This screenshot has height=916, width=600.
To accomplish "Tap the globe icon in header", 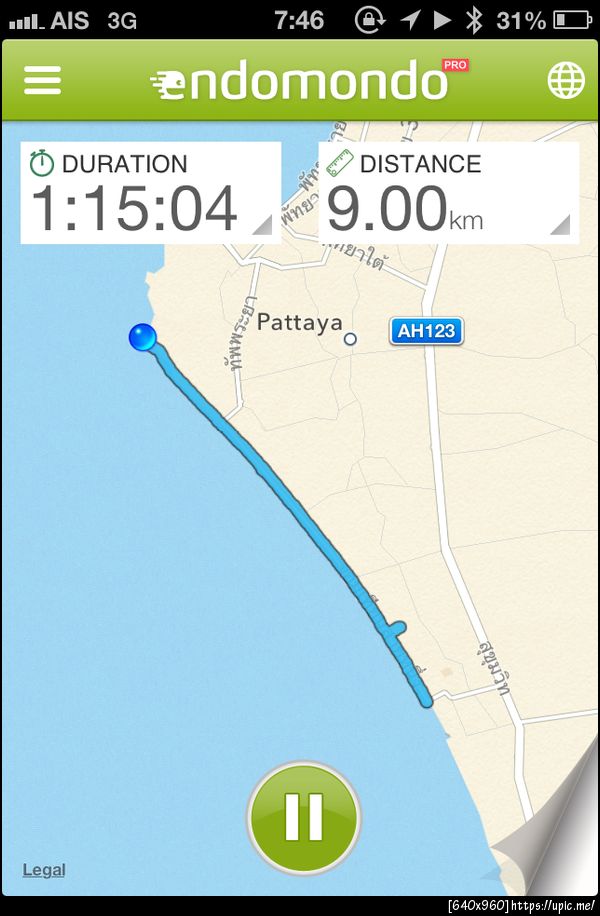I will click(566, 80).
